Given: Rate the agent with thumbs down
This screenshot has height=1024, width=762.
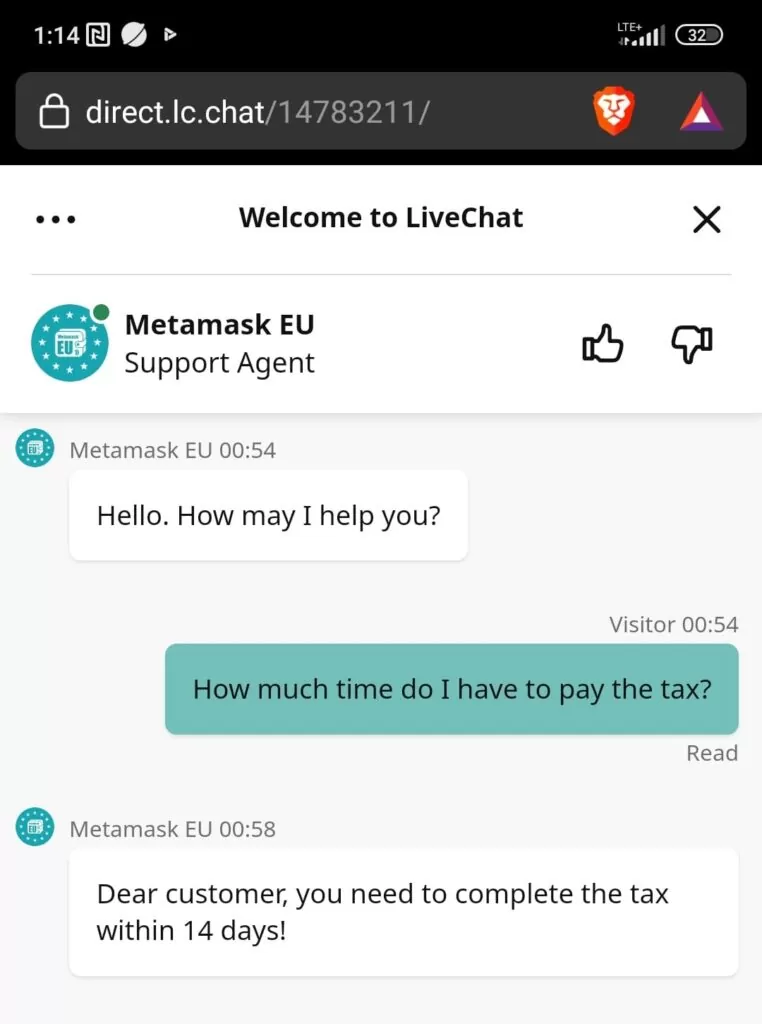Looking at the screenshot, I should point(691,345).
